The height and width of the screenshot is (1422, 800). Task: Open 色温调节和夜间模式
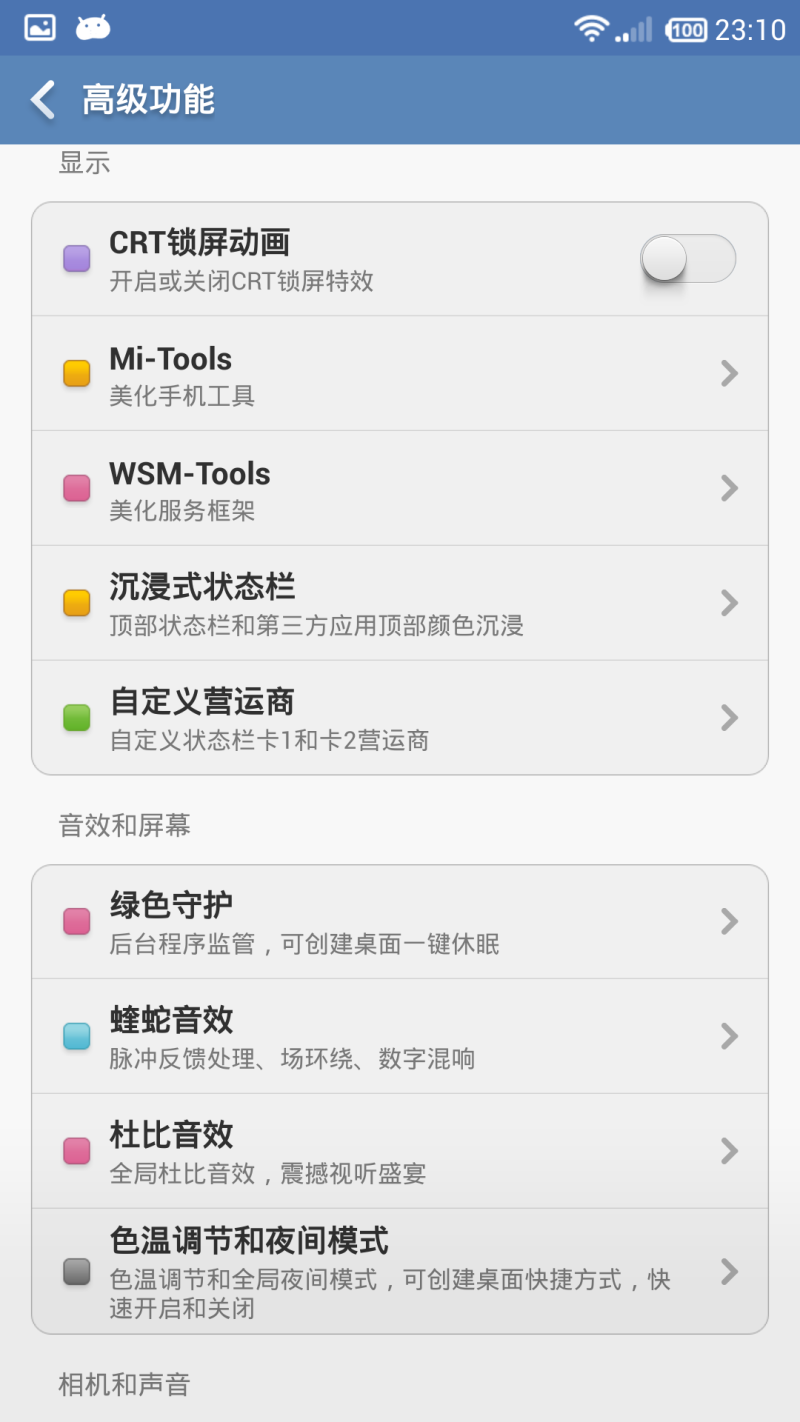click(400, 1271)
